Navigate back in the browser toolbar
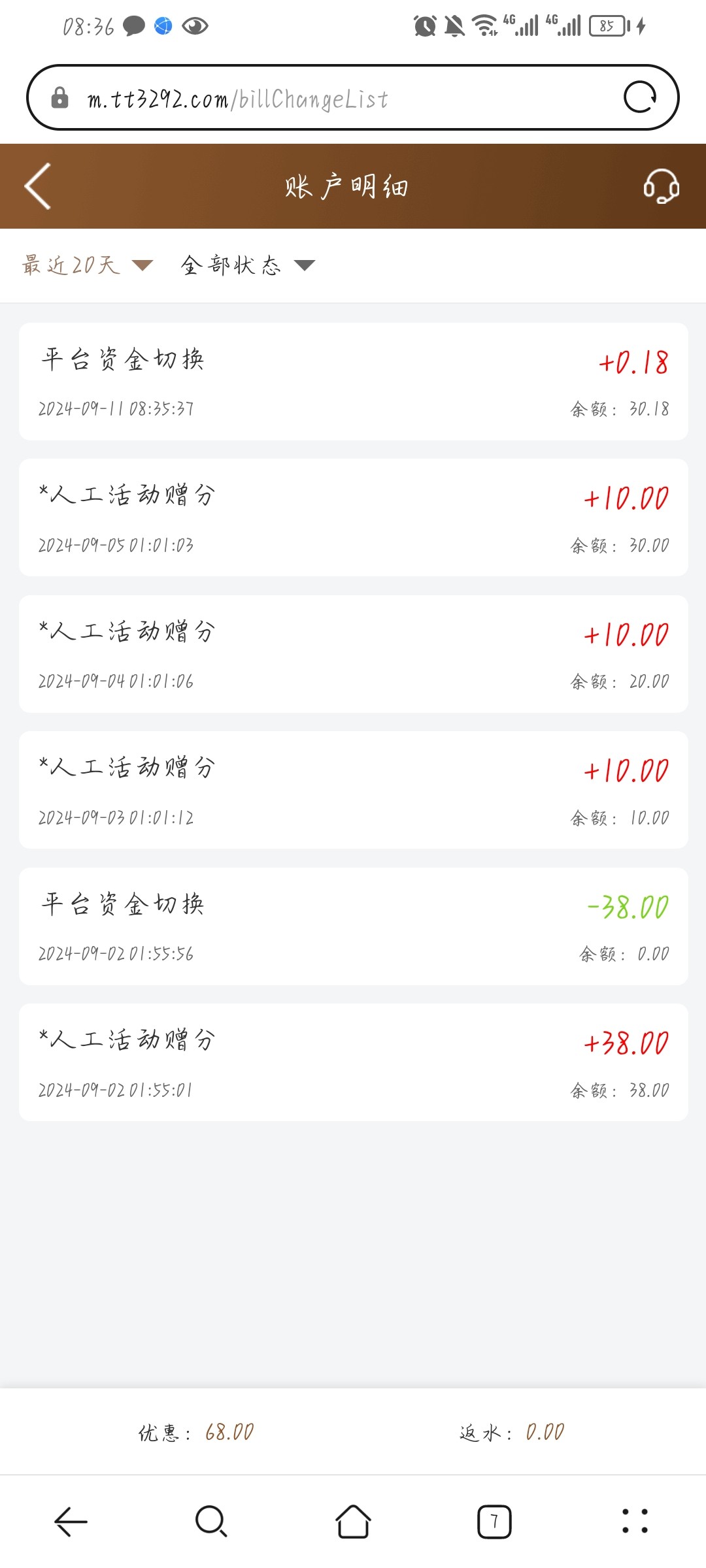 point(71,1522)
